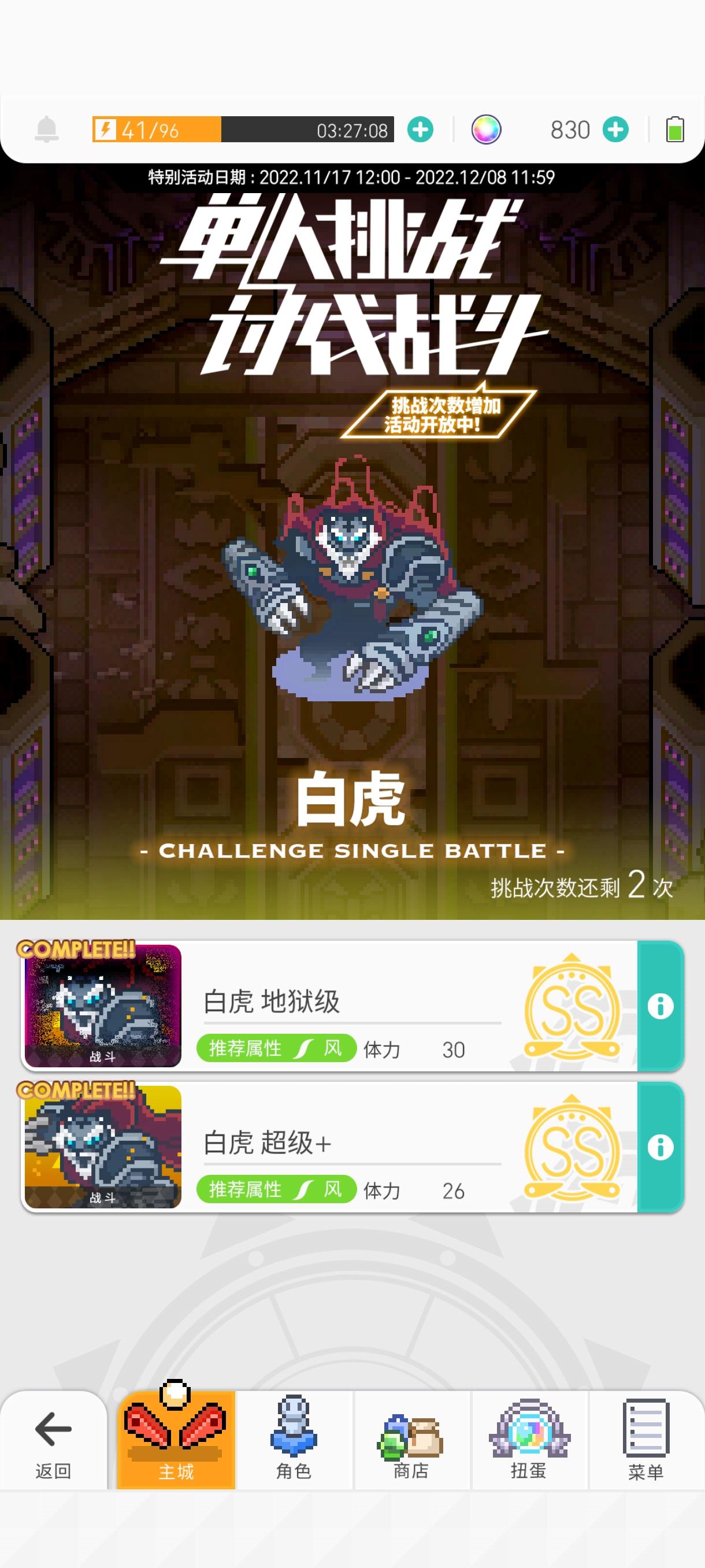Image resolution: width=705 pixels, height=1568 pixels.
Task: Select the rainbow orb currency icon
Action: coord(487,130)
